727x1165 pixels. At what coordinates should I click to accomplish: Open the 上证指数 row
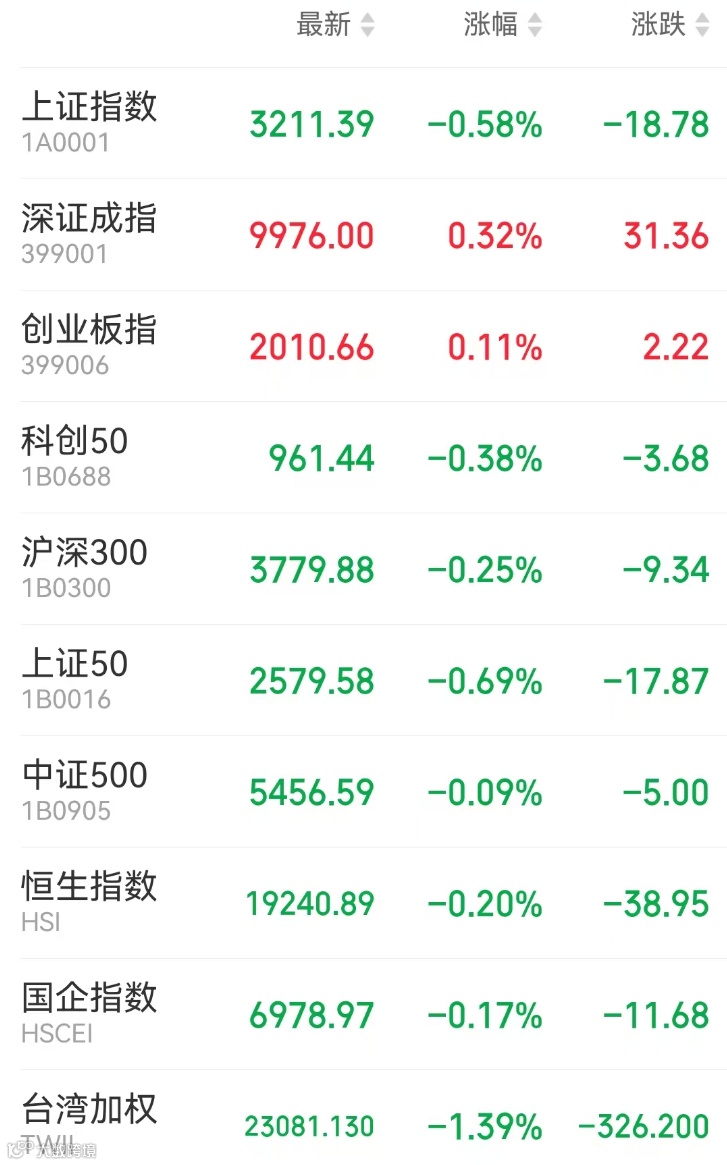(x=374, y=123)
